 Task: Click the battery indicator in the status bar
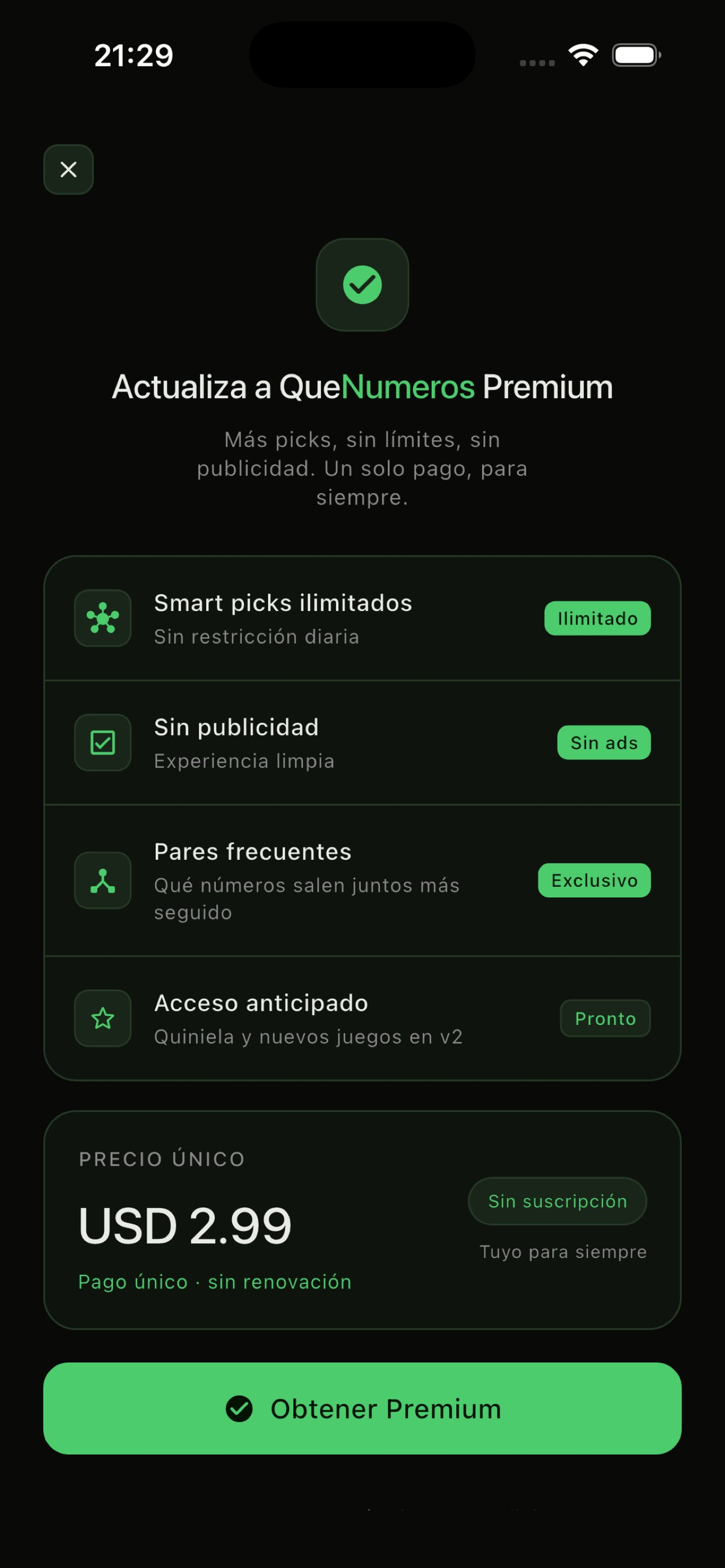click(635, 55)
